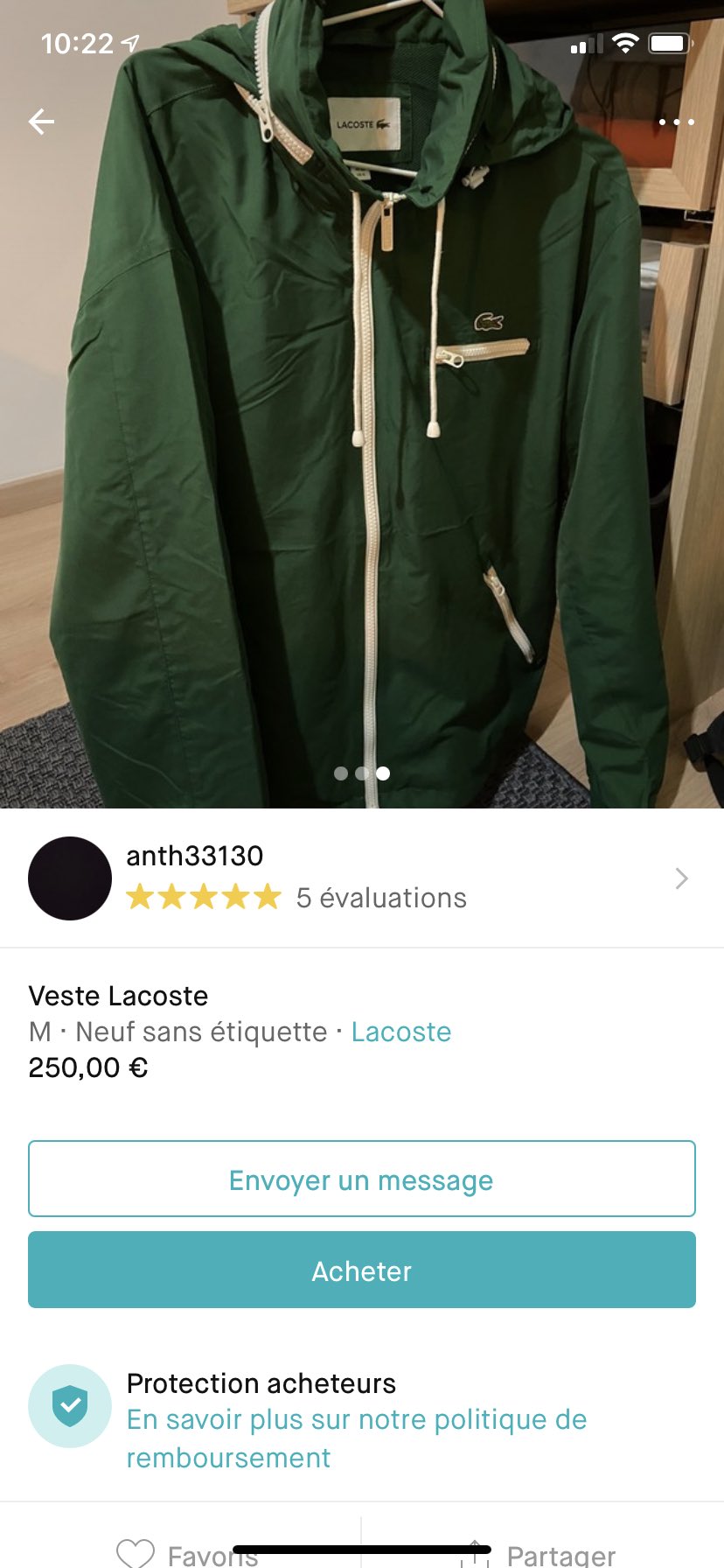Viewport: 724px width, 1568px height.
Task: Read the buyer protection refund policy
Action: (356, 1438)
